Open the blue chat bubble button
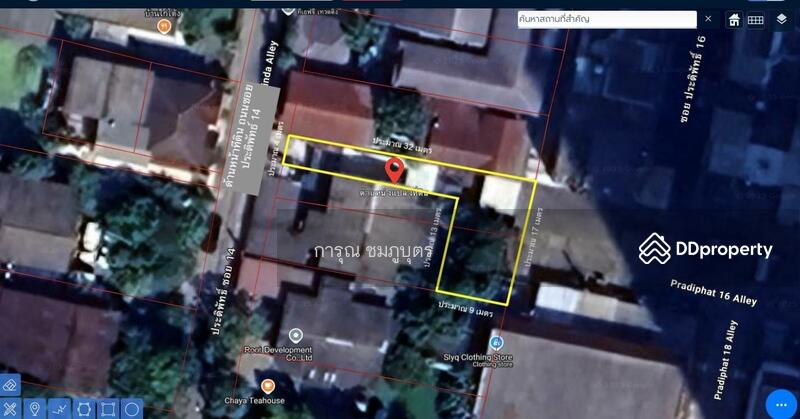Image resolution: width=800 pixels, height=419 pixels. tap(781, 404)
